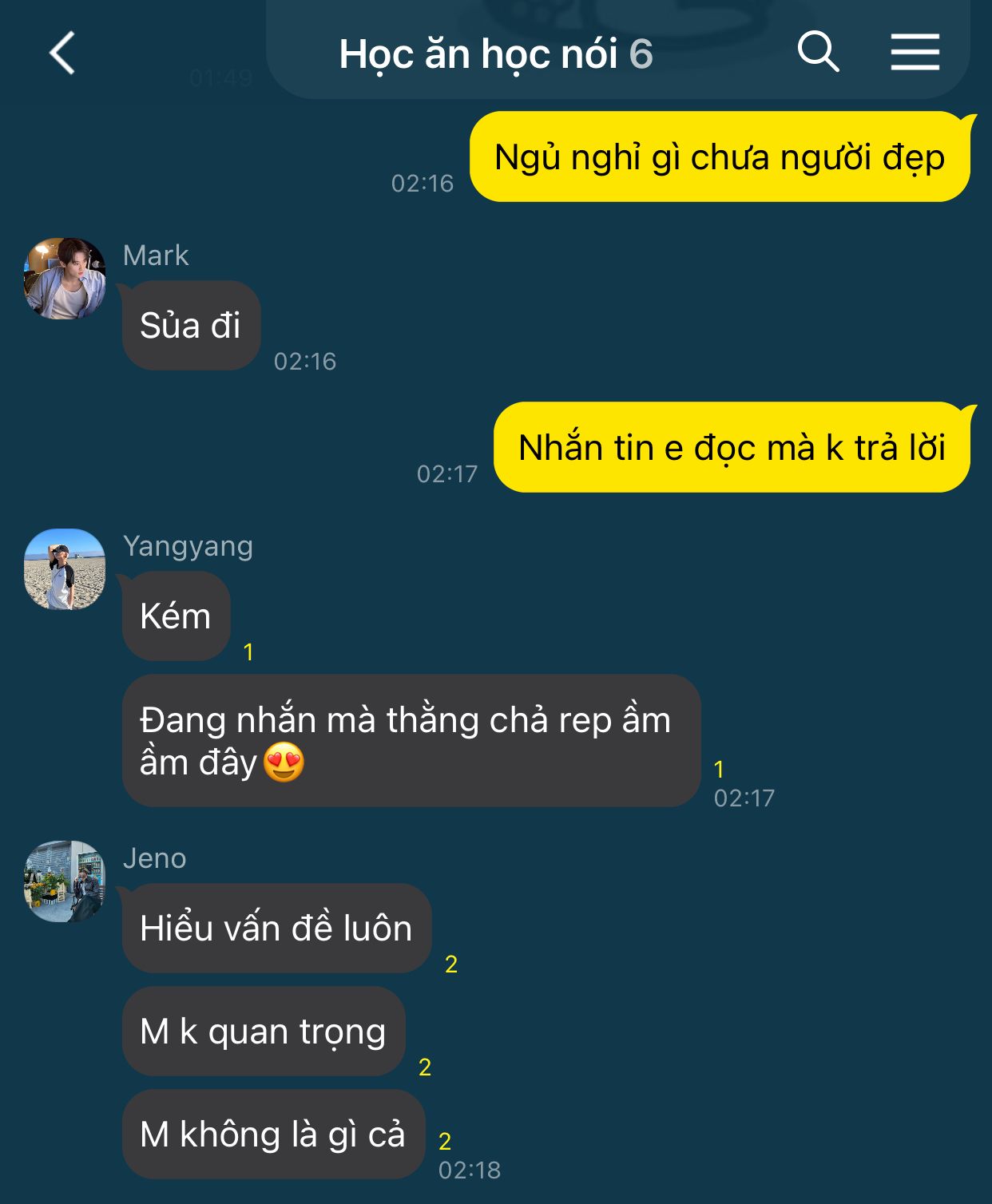Search within this chat
The width and height of the screenshot is (992, 1204).
tap(818, 53)
